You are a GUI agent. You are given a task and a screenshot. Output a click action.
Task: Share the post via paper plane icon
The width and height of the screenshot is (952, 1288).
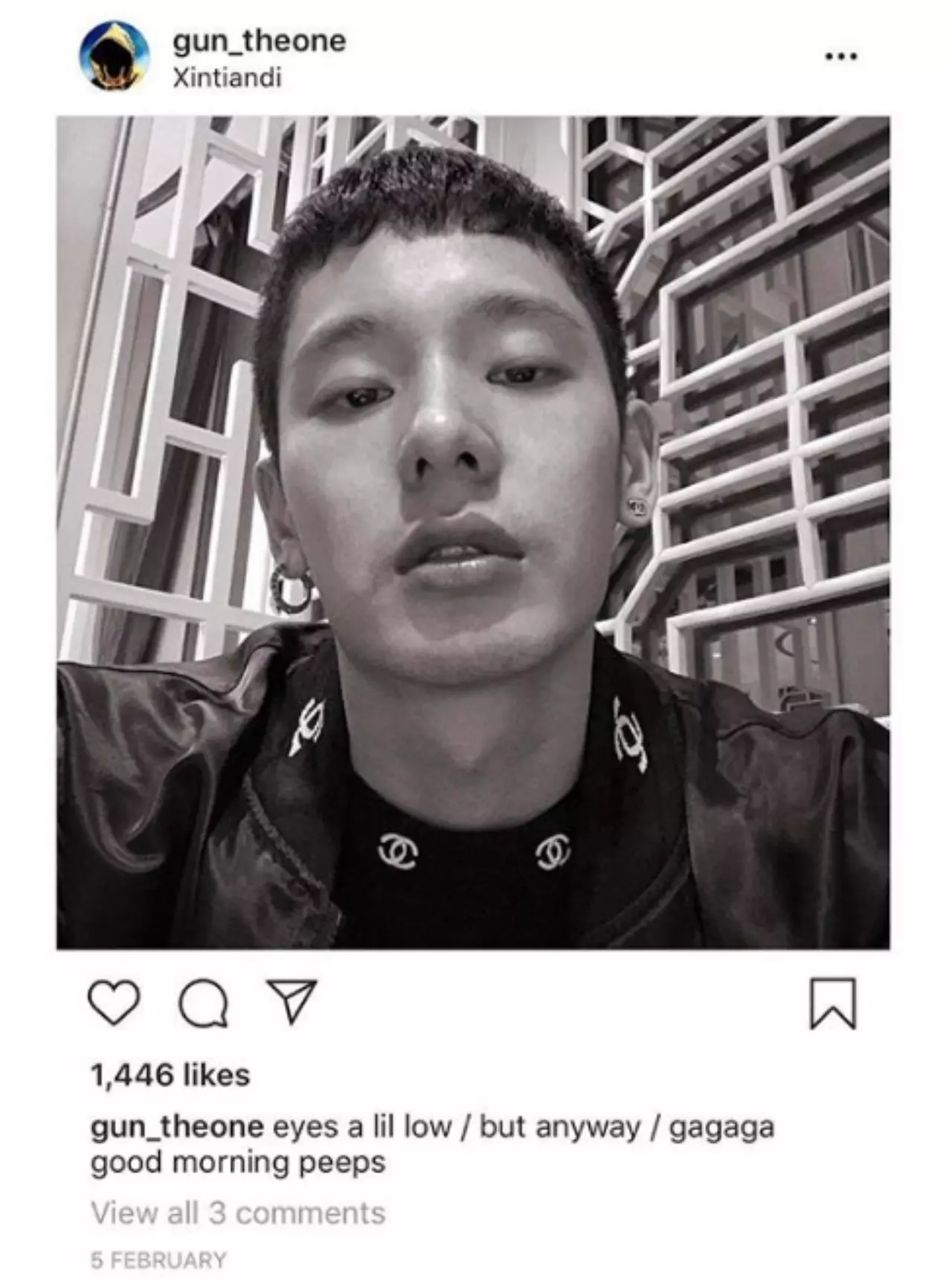click(x=292, y=1002)
